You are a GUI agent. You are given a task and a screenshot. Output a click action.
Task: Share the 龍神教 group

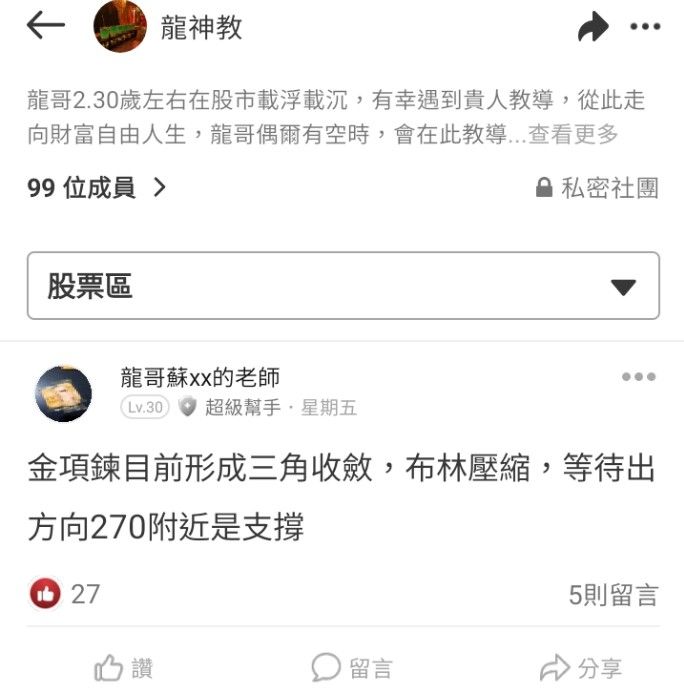pos(593,29)
